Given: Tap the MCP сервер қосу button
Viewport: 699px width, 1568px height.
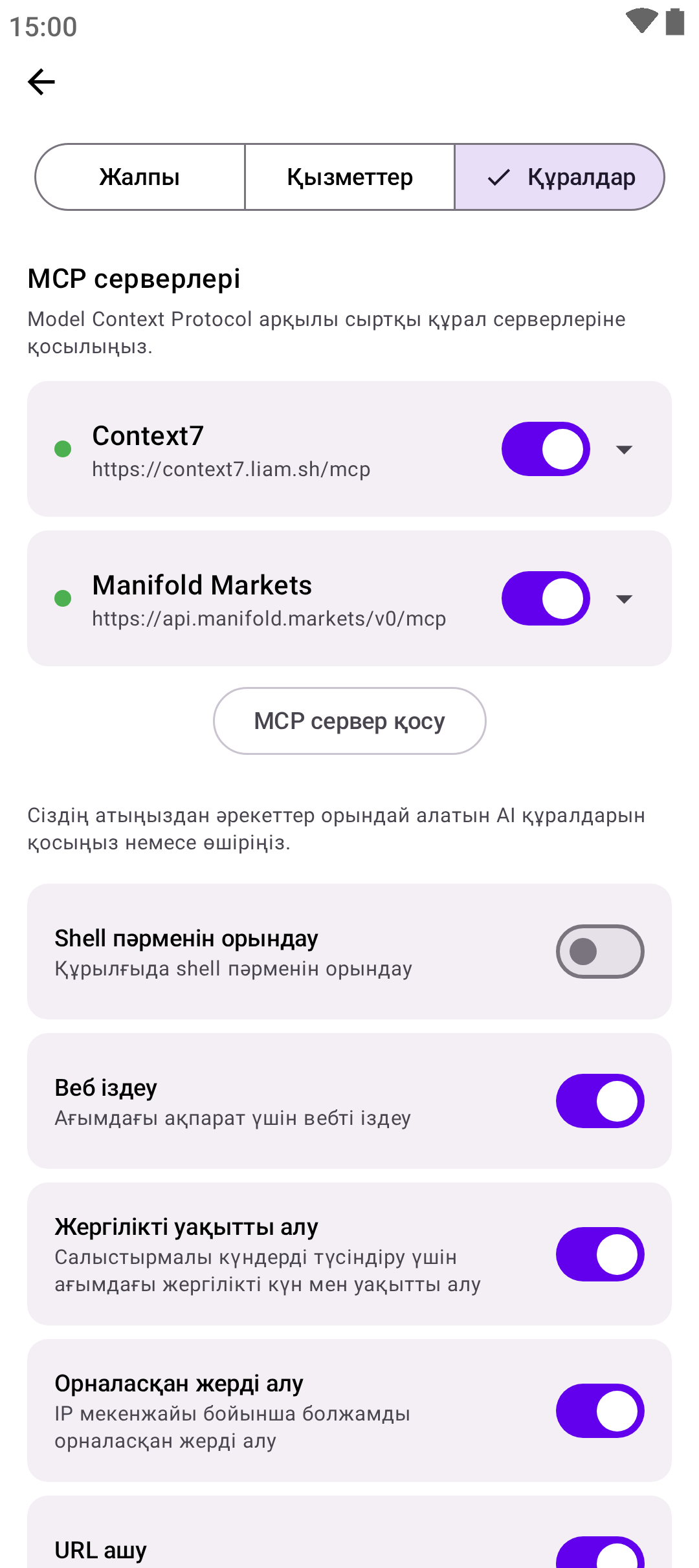Looking at the screenshot, I should pyautogui.click(x=349, y=721).
